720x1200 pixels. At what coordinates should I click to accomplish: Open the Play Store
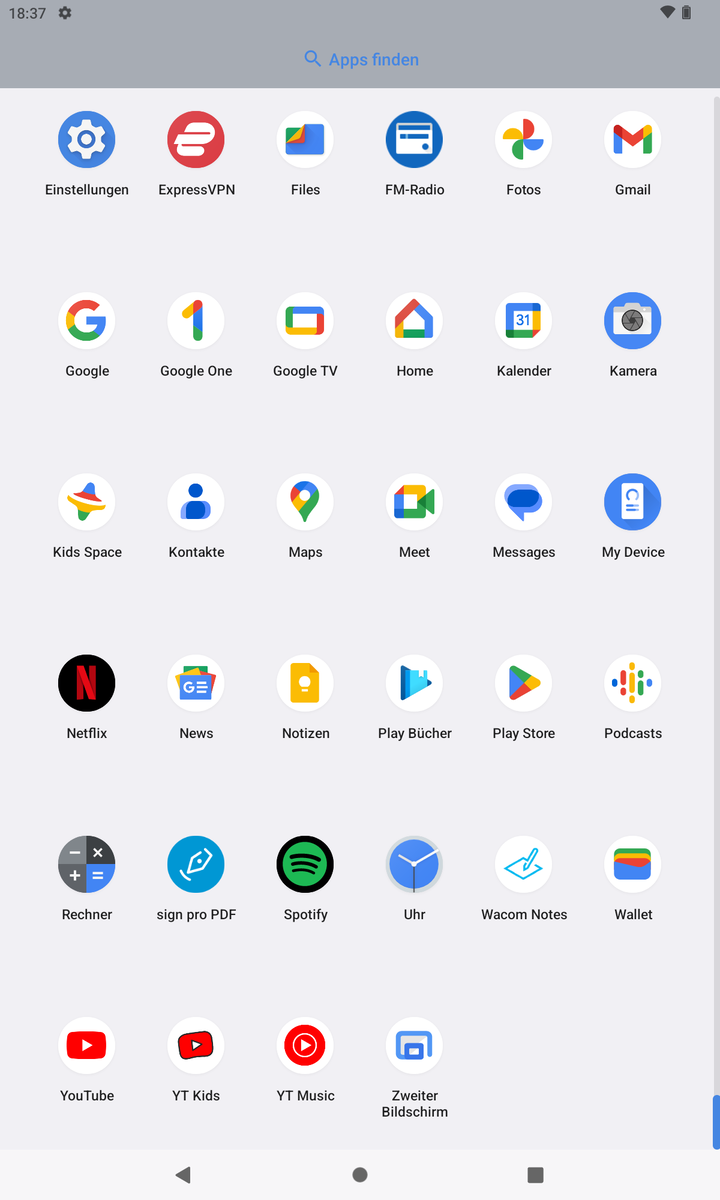pyautogui.click(x=523, y=683)
